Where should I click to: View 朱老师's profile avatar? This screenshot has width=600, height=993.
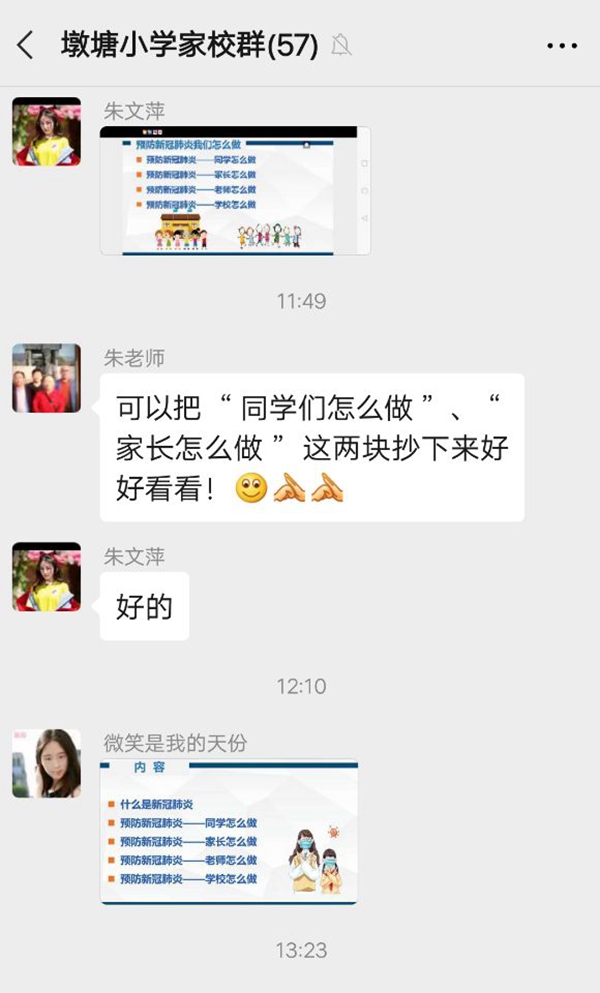point(46,378)
